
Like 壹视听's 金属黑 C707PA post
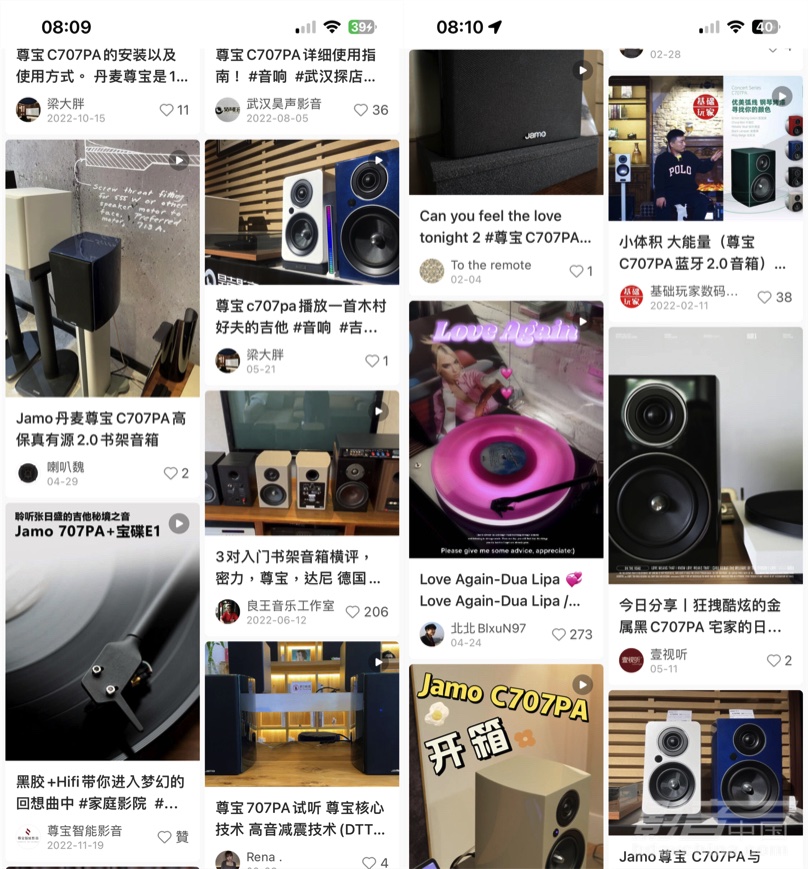point(773,661)
